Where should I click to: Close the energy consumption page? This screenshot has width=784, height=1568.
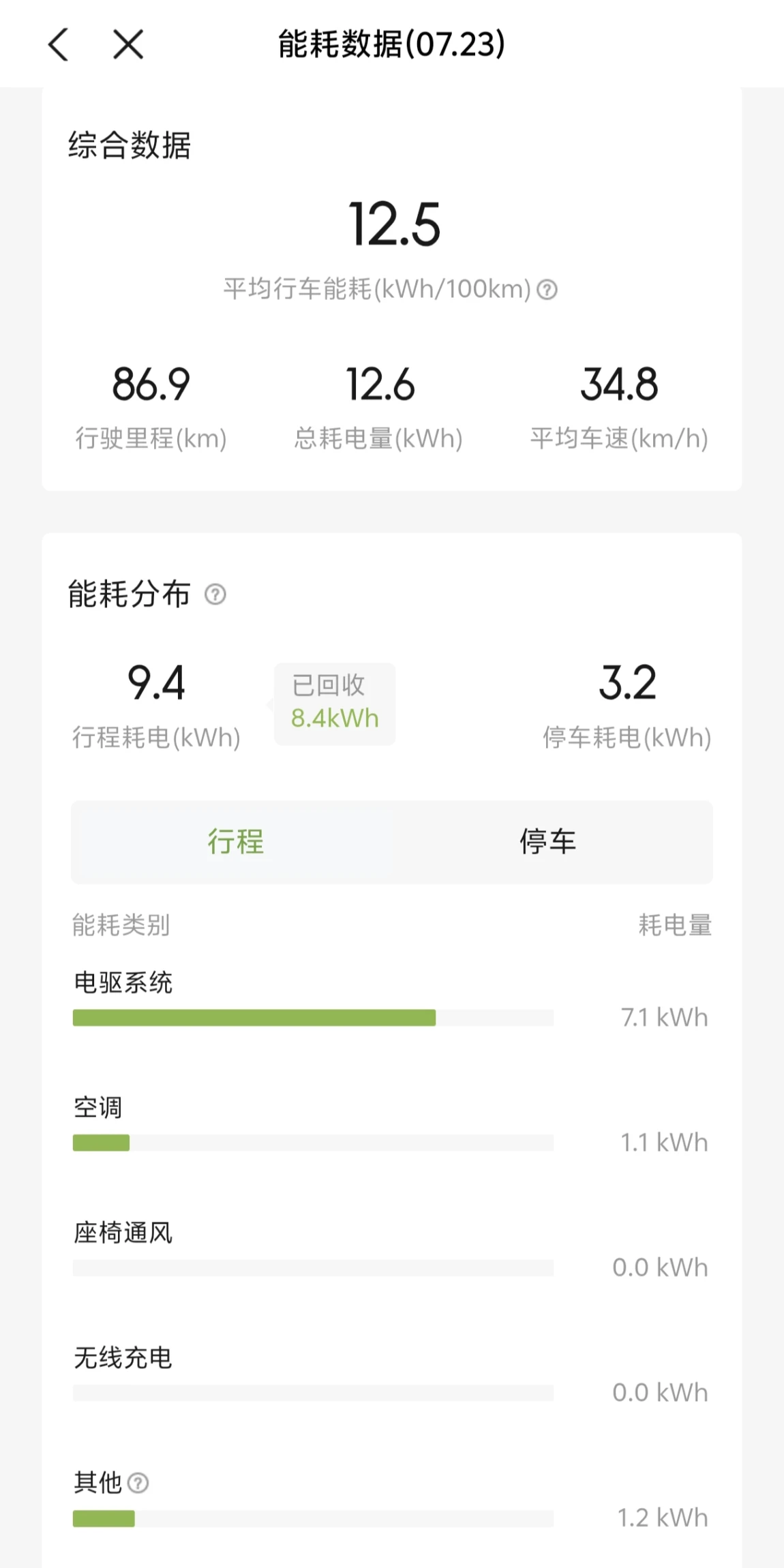click(128, 45)
